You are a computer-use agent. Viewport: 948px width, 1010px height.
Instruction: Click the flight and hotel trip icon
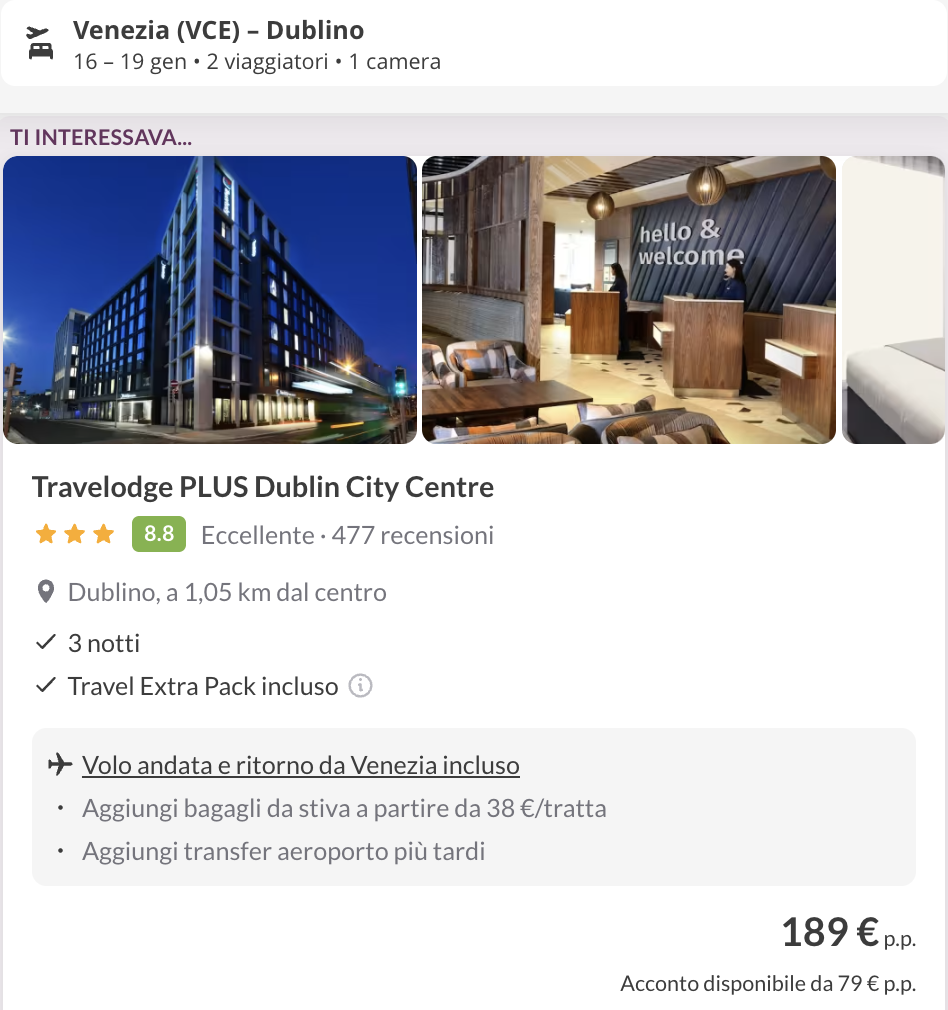[38, 43]
